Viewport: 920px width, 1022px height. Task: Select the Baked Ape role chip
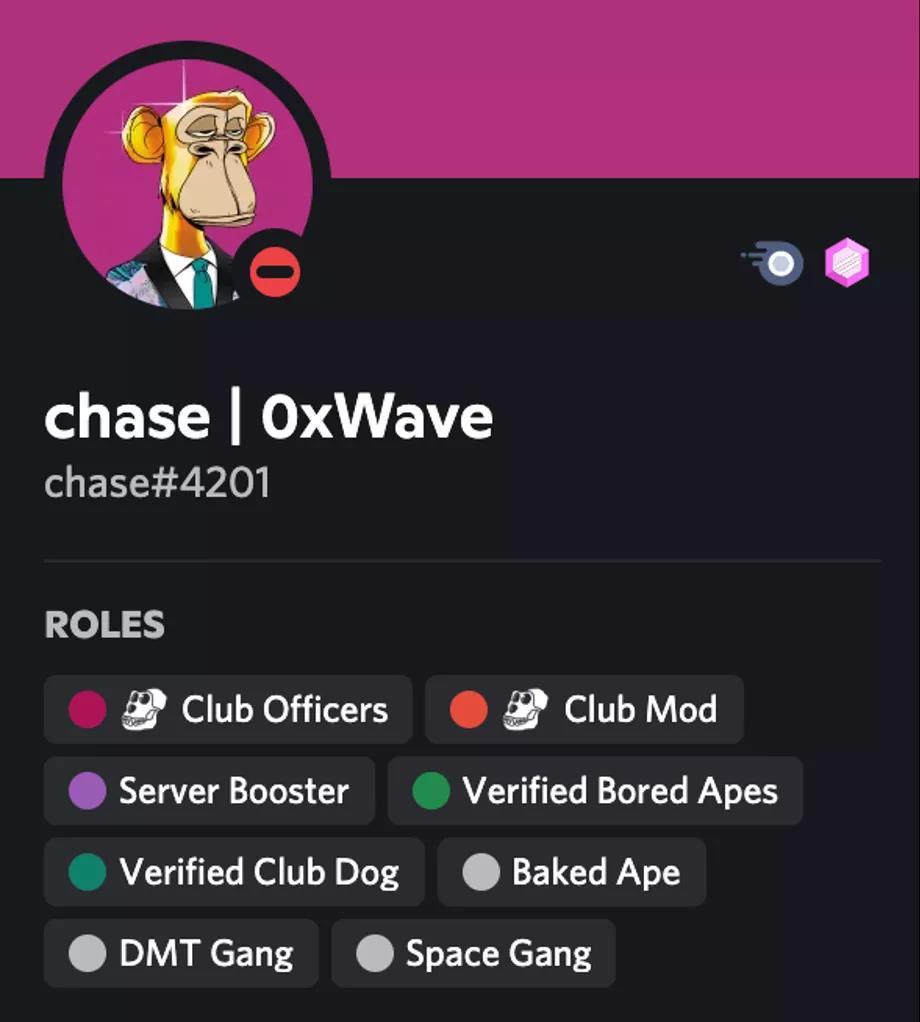click(572, 872)
